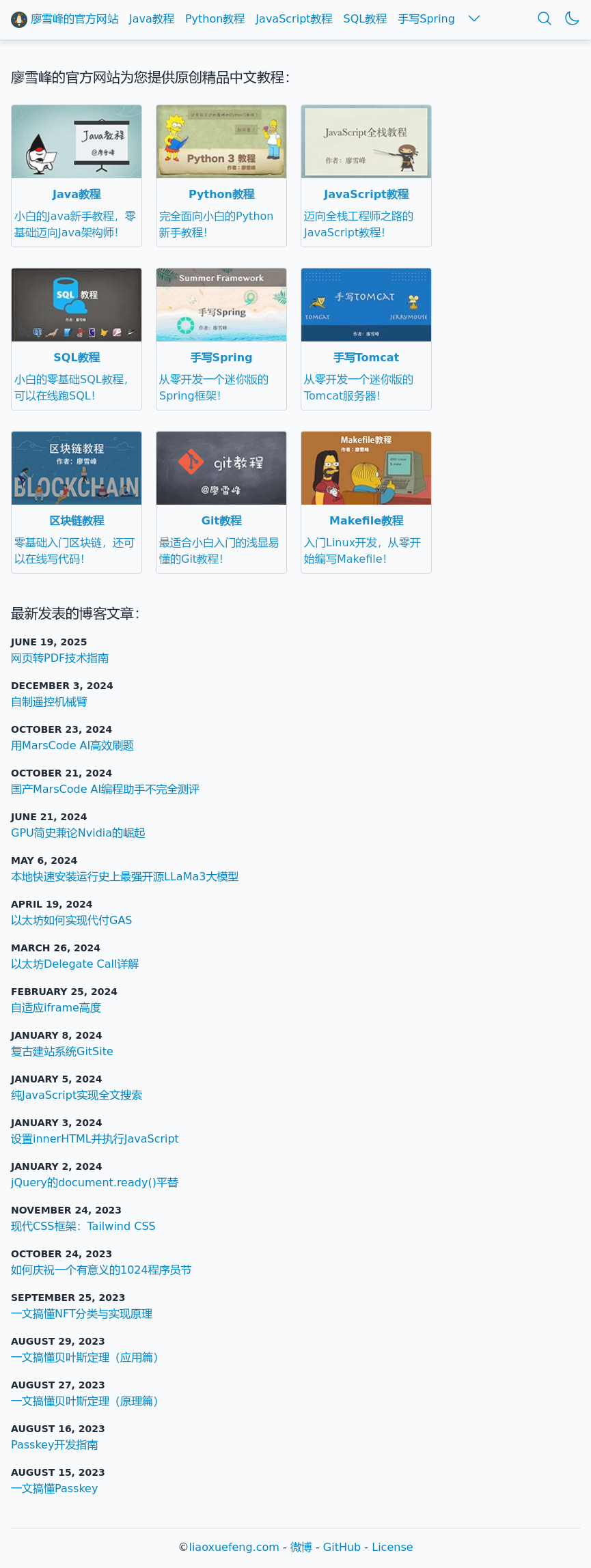Read 现代CSS框架：Tailwind CSS post
This screenshot has height=1568, width=591.
(83, 1226)
